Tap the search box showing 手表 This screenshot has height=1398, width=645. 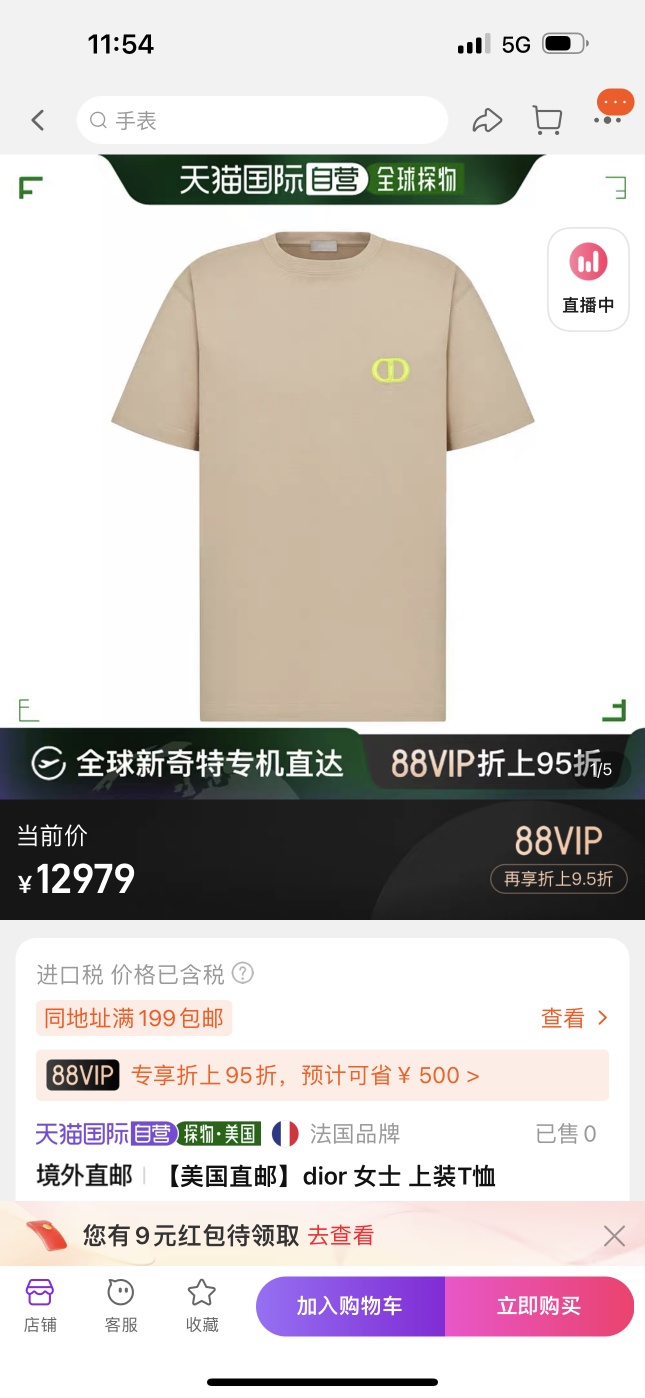[262, 121]
